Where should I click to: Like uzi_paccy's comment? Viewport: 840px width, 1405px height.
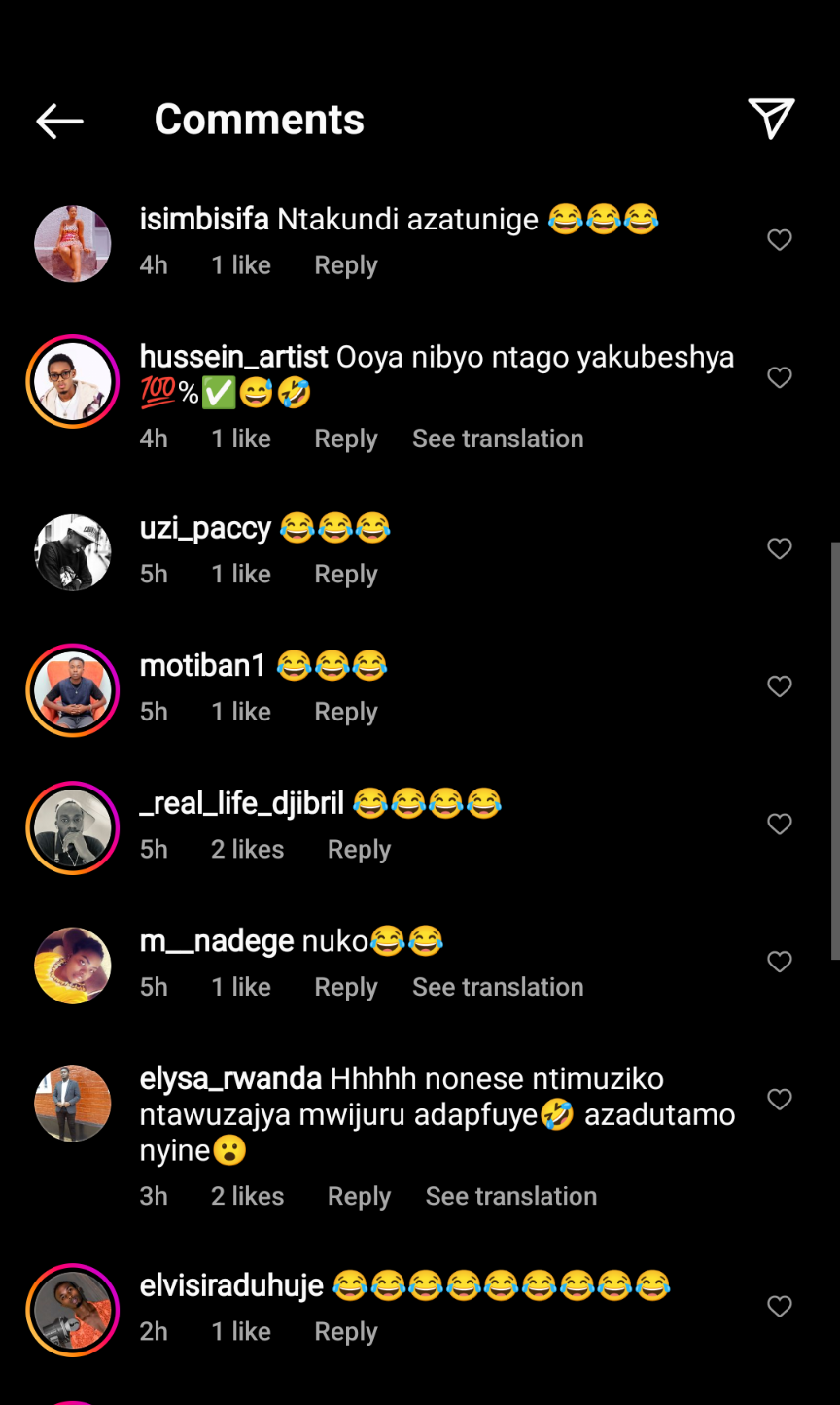click(x=779, y=549)
